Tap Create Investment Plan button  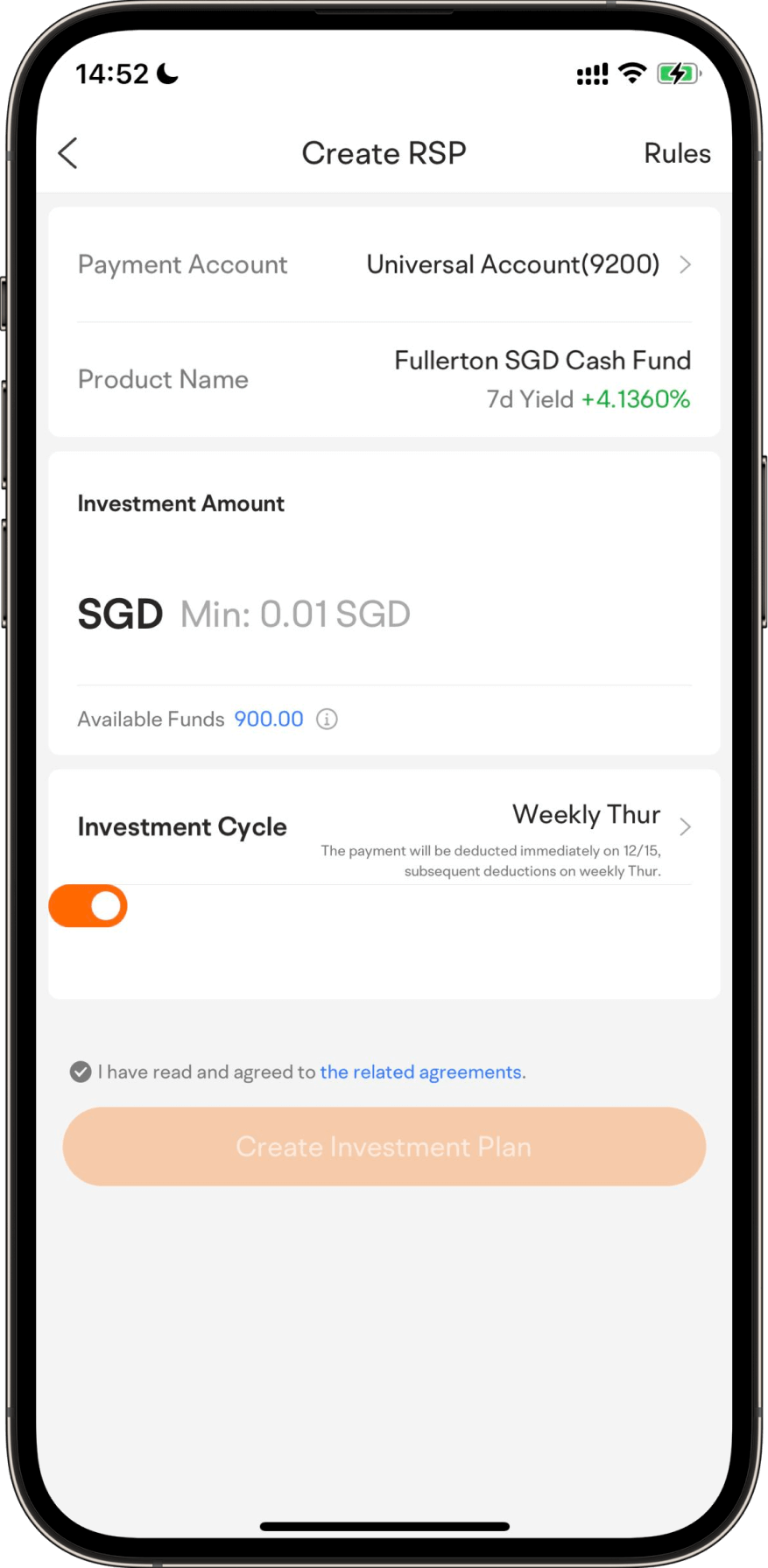point(384,1146)
